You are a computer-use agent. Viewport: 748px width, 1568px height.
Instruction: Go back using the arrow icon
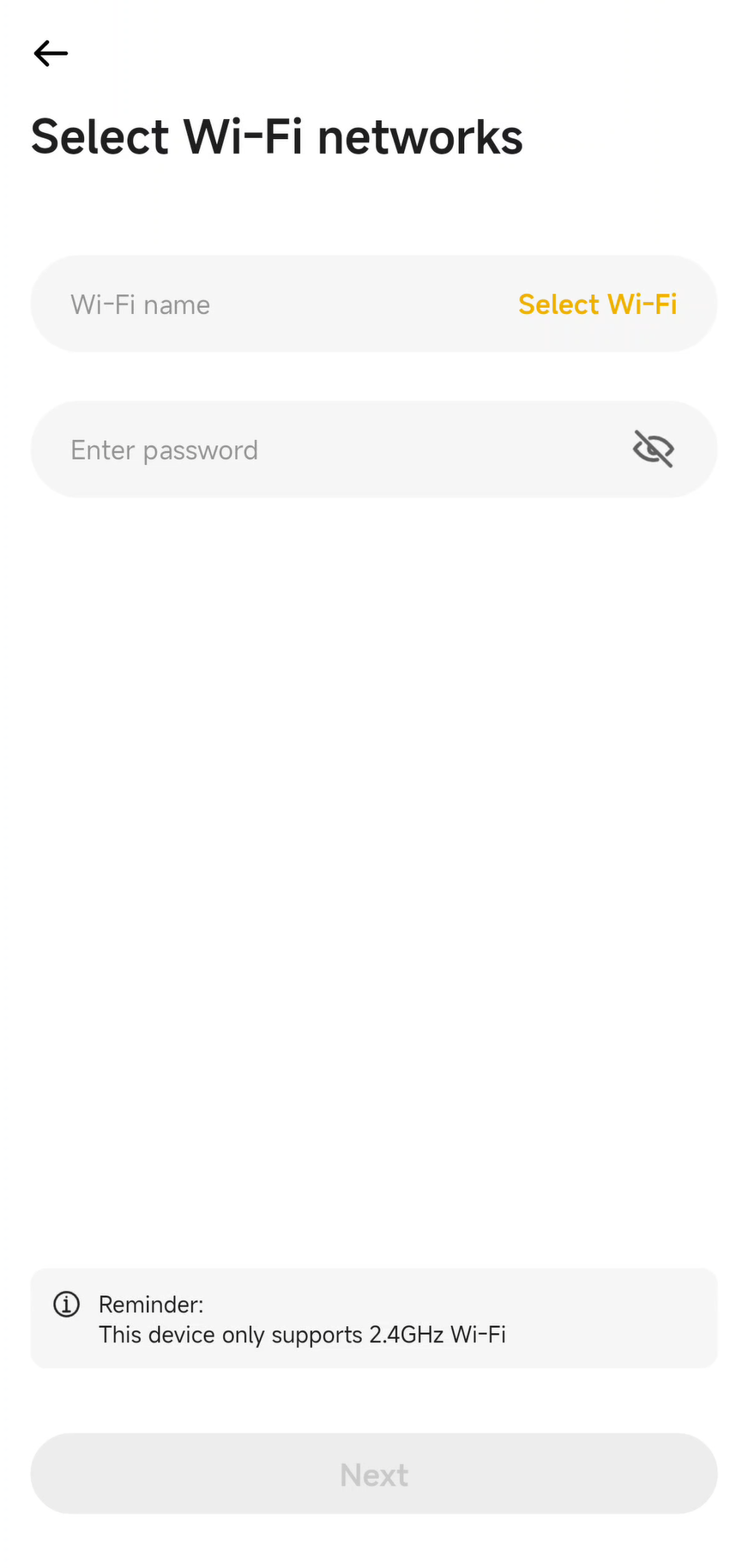tap(51, 53)
